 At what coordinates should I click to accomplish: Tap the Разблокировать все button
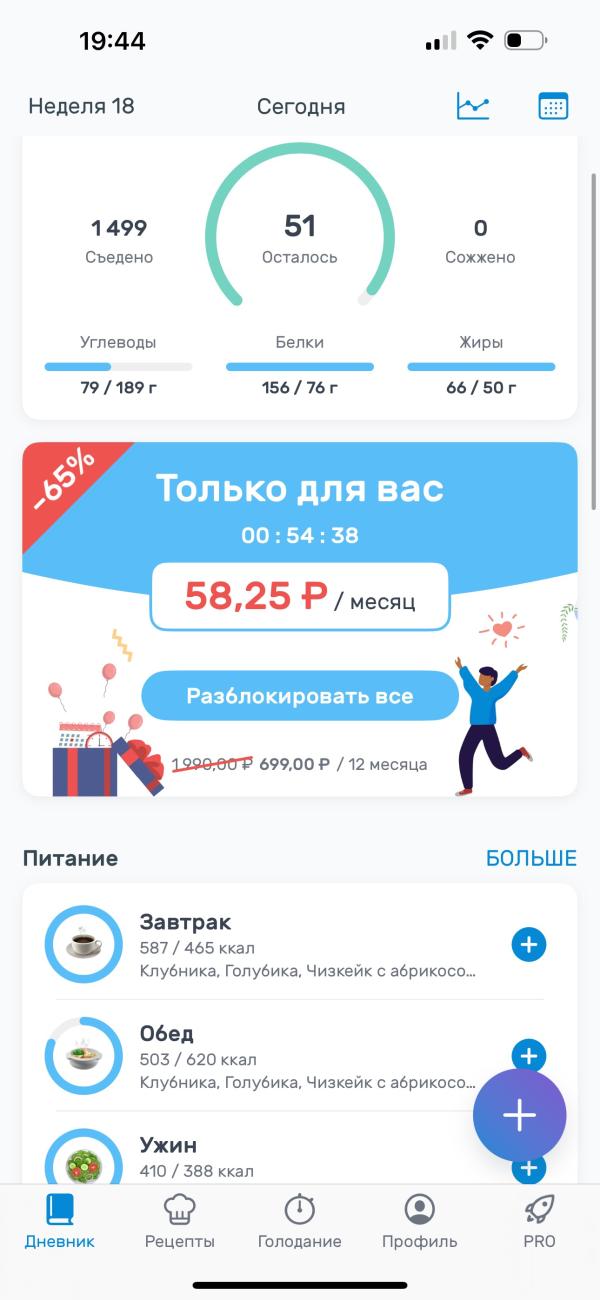click(300, 696)
